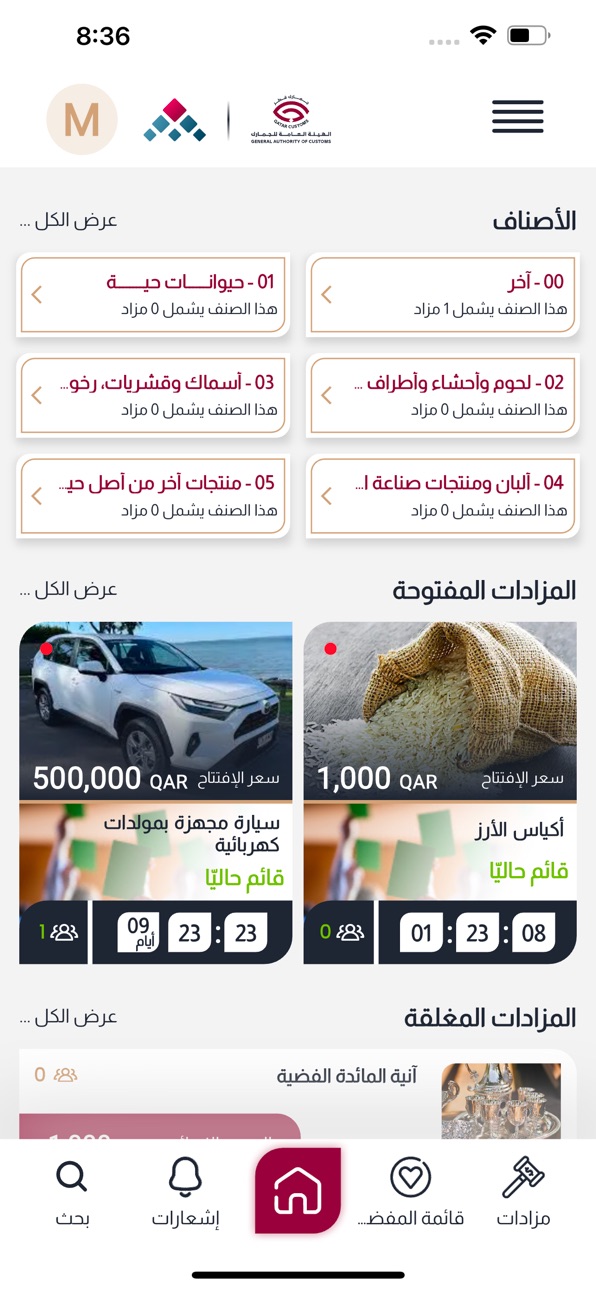
Task: Open the hamburger menu
Action: 517,118
